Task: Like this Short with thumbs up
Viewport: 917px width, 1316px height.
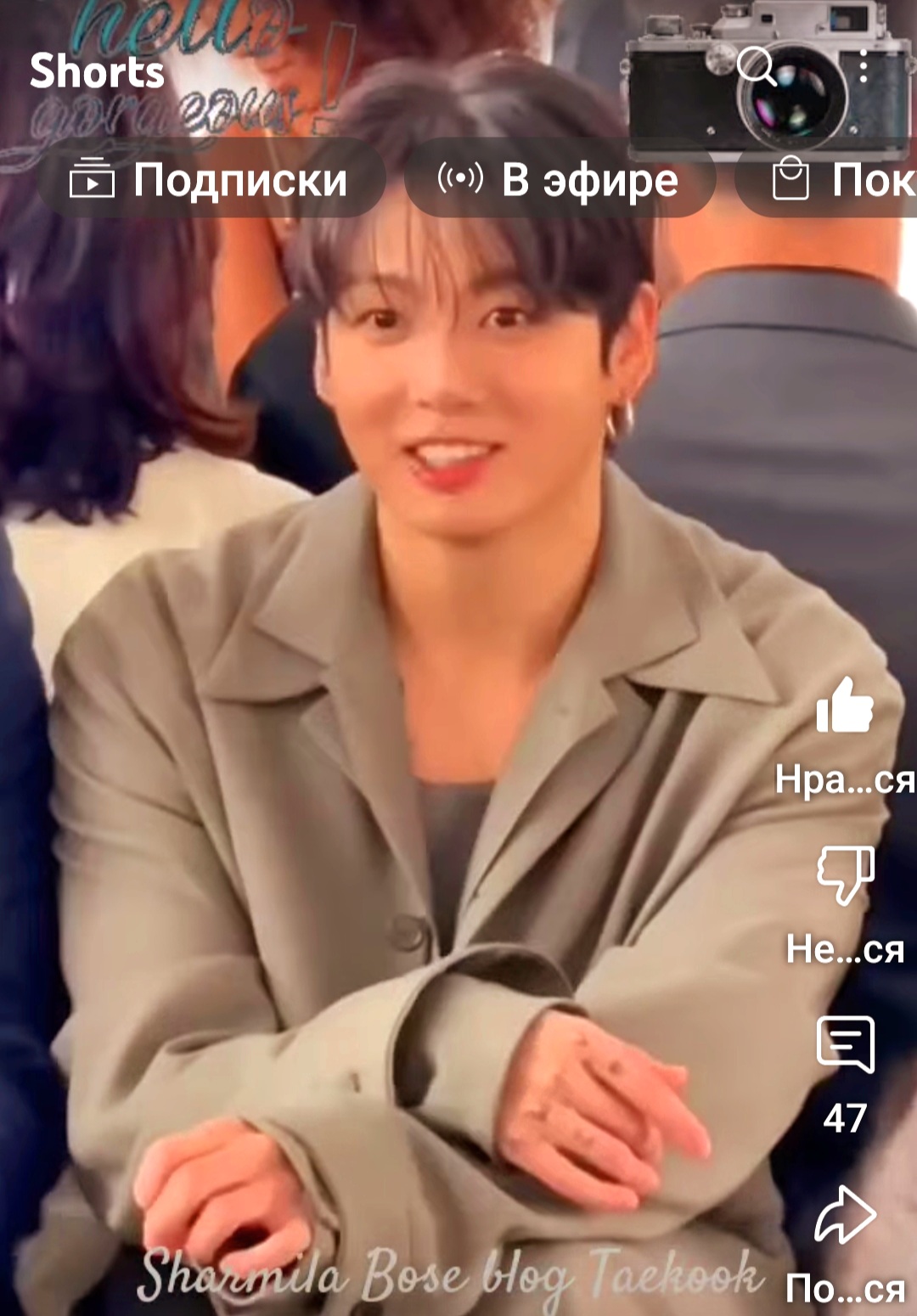Action: point(844,706)
